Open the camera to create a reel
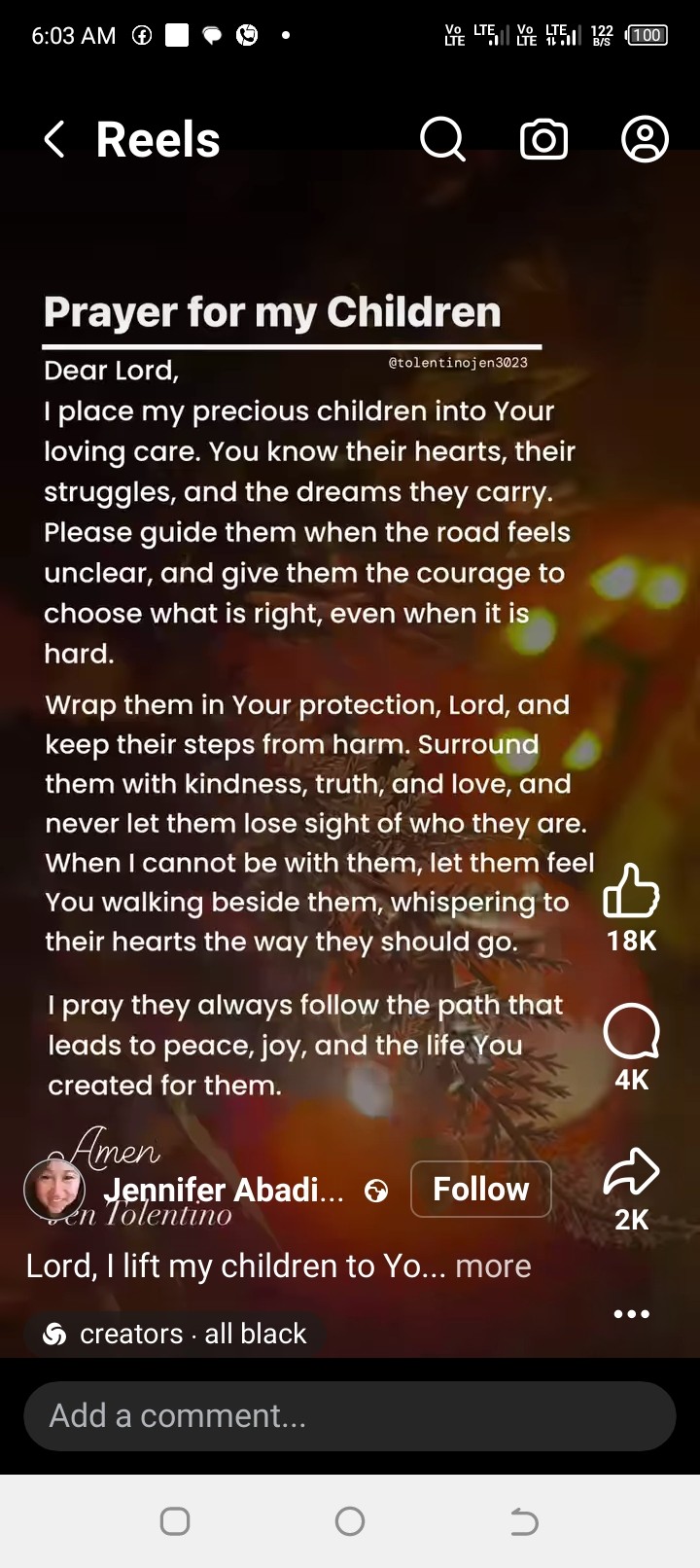 pyautogui.click(x=543, y=140)
